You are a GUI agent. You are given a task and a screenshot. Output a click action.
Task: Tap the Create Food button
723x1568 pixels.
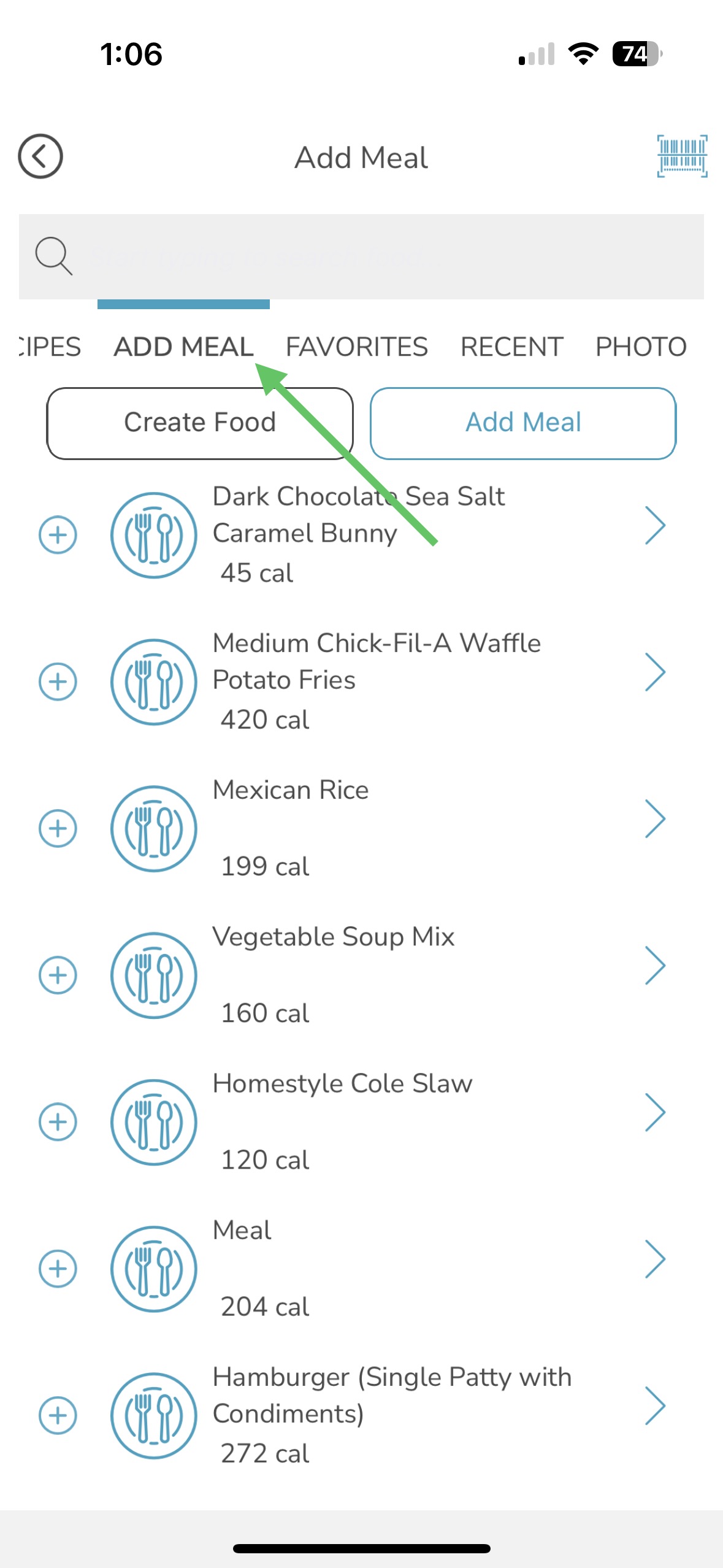coord(200,423)
